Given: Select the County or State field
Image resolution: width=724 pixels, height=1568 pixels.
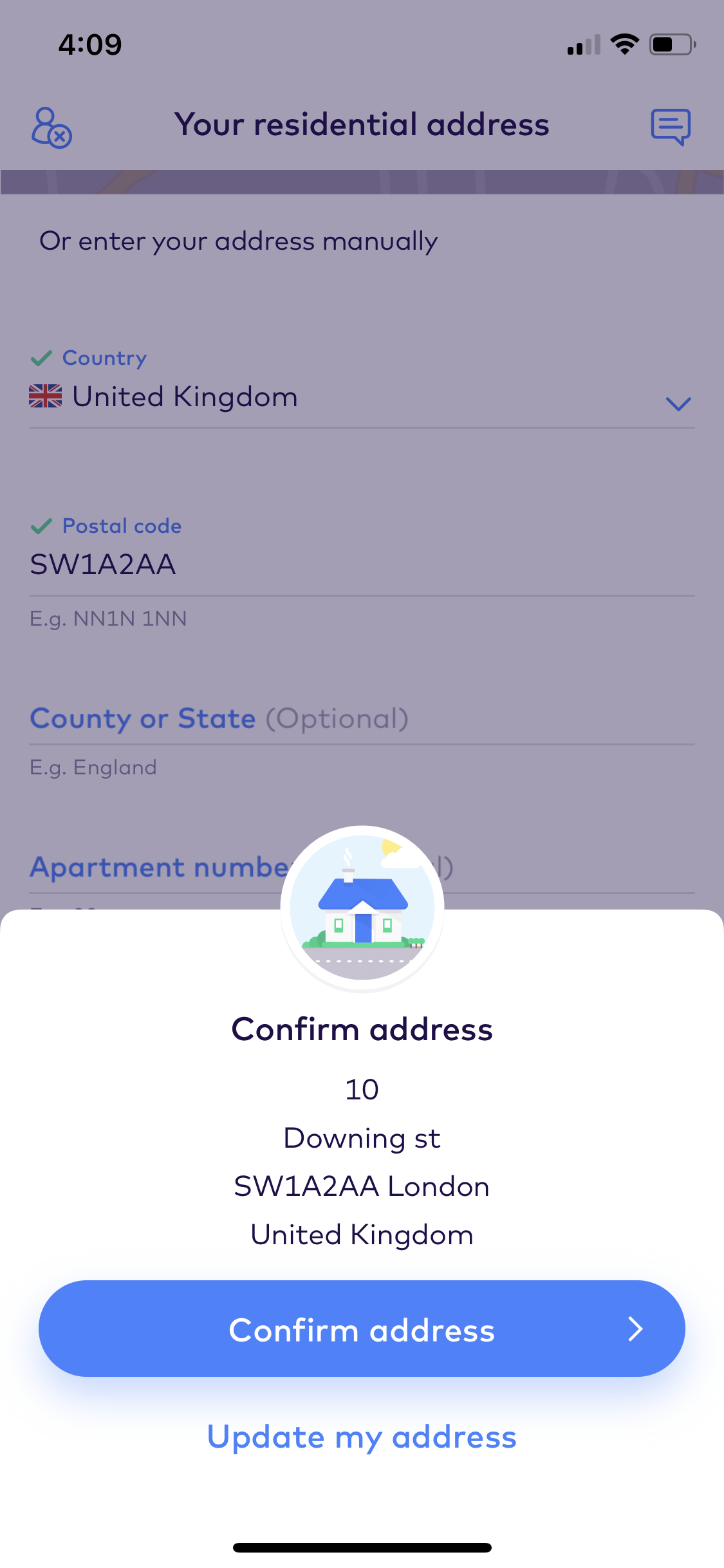Looking at the screenshot, I should pos(360,720).
